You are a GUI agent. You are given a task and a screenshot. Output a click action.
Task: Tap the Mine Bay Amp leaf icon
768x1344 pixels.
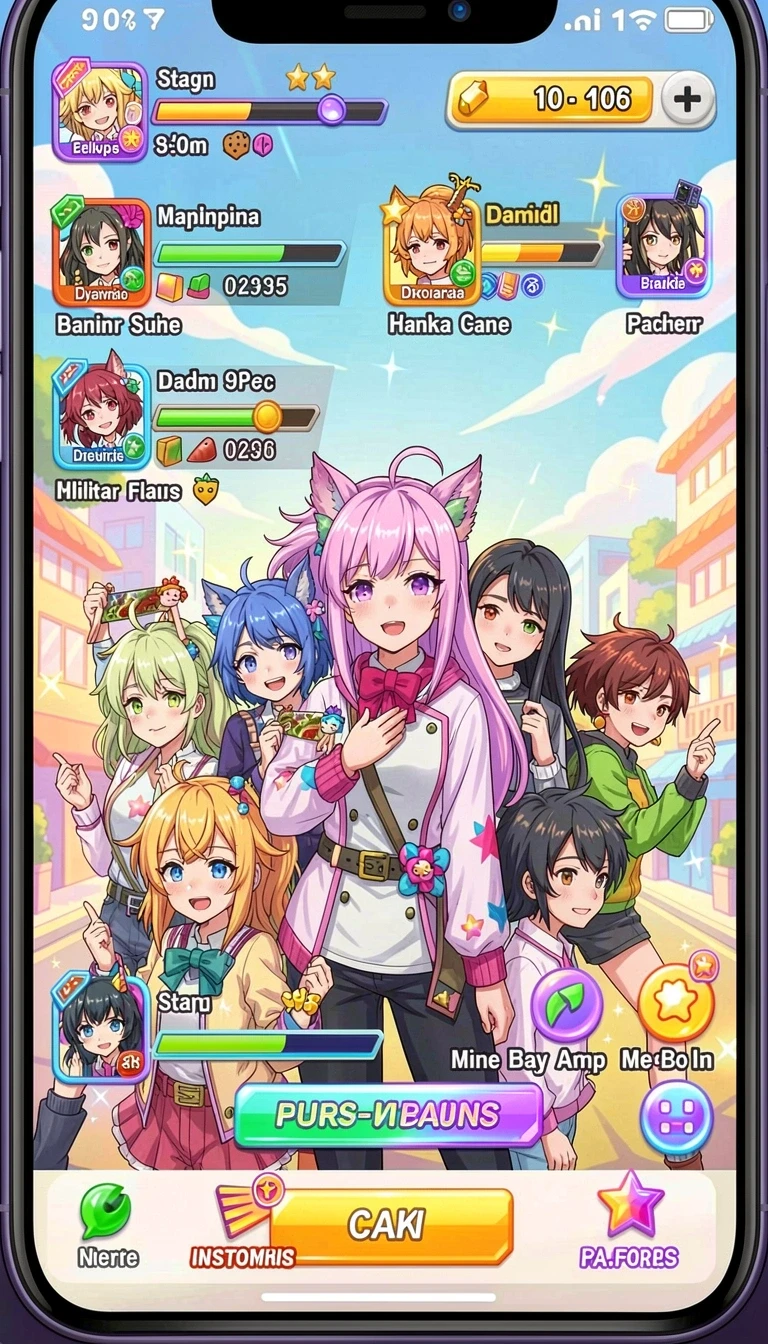(566, 1005)
